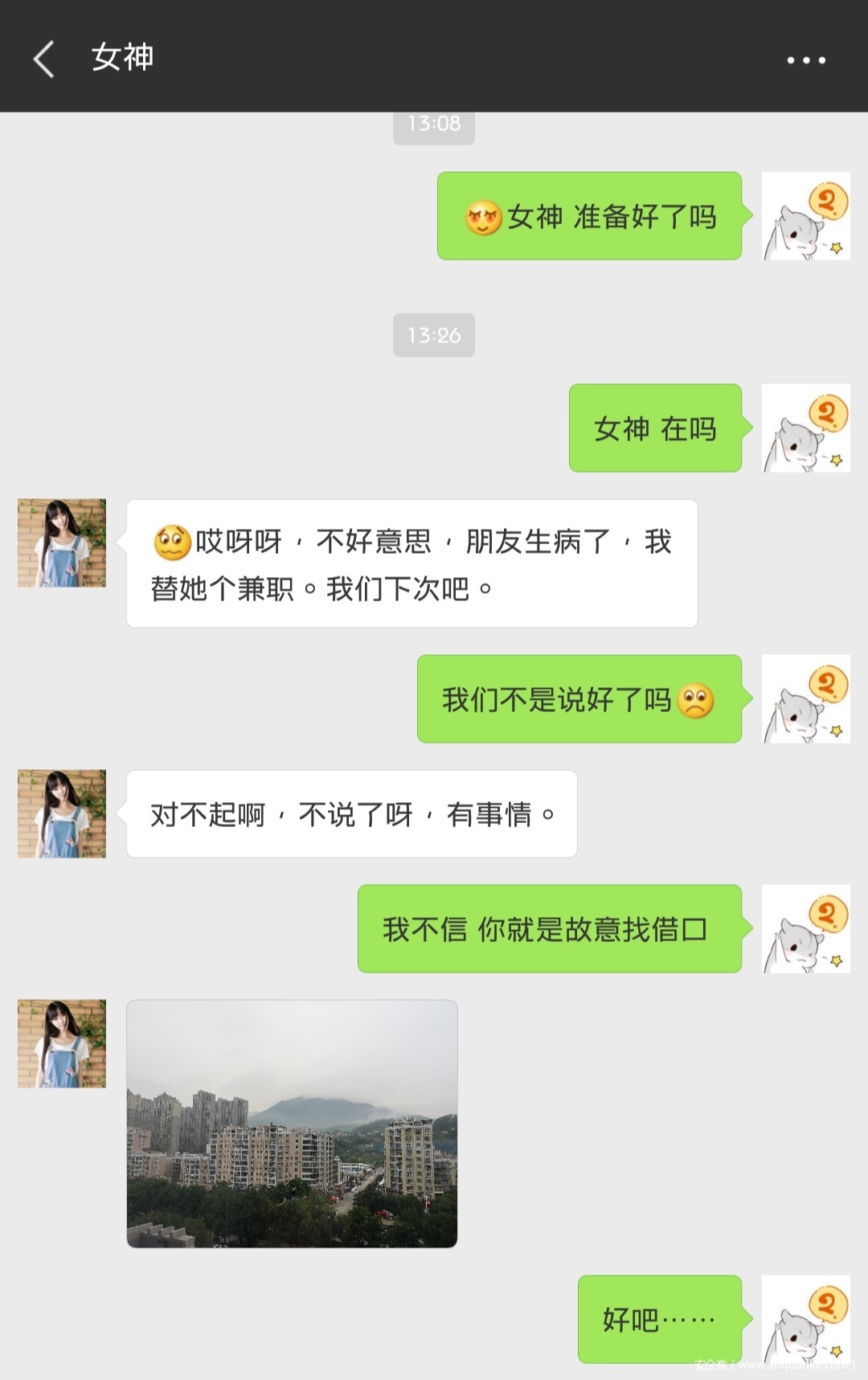Image resolution: width=868 pixels, height=1380 pixels.
Task: Tap 女神's avatar next to the 哎呀呀 message
Action: [62, 543]
